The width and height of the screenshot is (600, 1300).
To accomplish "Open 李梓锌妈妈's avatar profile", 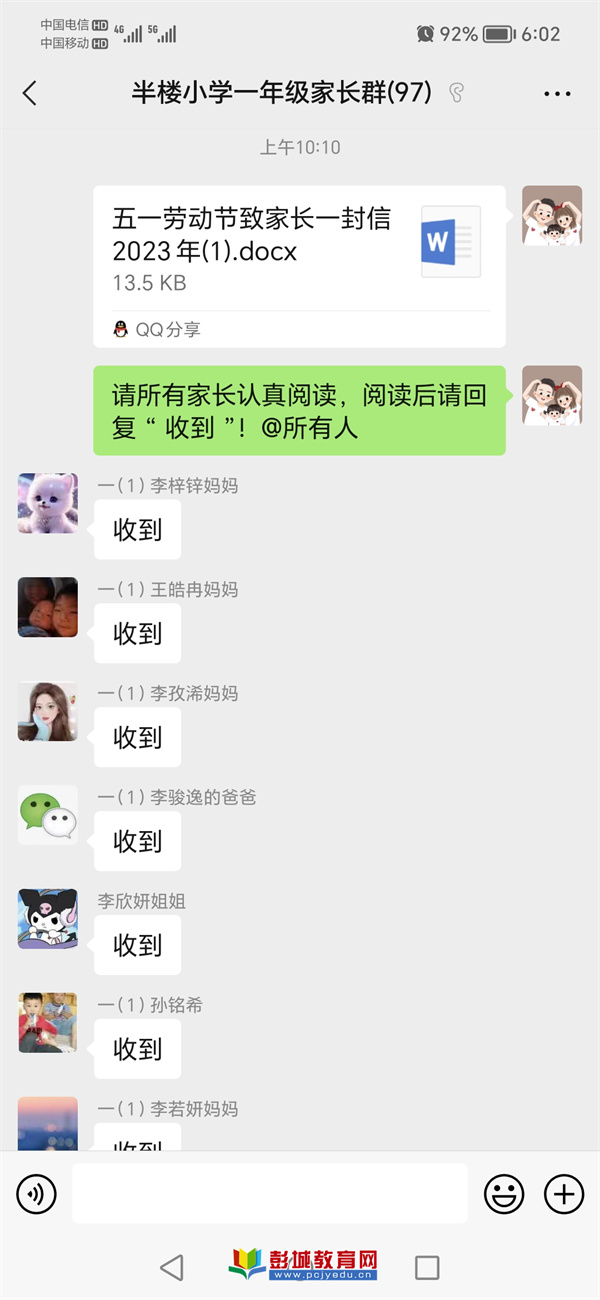I will tap(47, 503).
